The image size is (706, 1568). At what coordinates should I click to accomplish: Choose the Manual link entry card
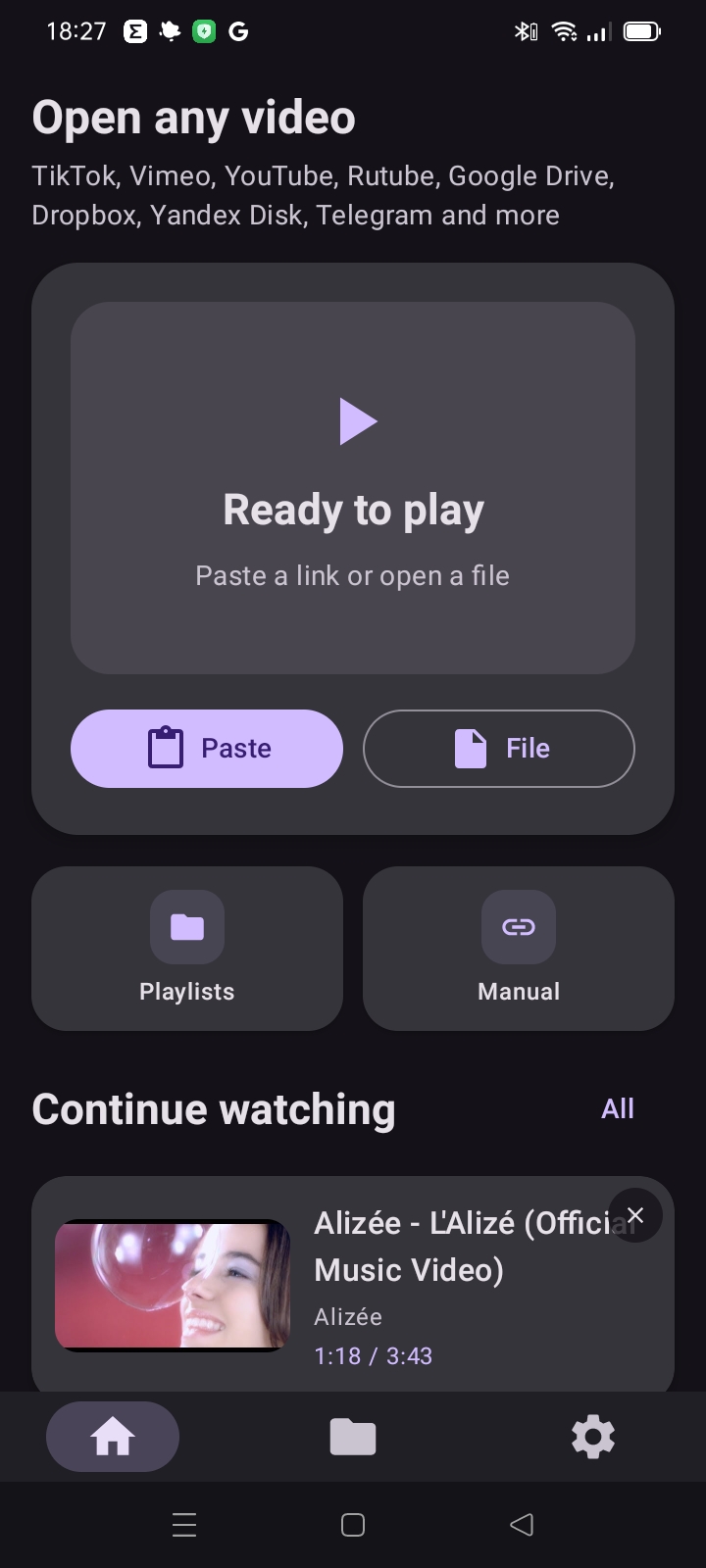pos(519,949)
